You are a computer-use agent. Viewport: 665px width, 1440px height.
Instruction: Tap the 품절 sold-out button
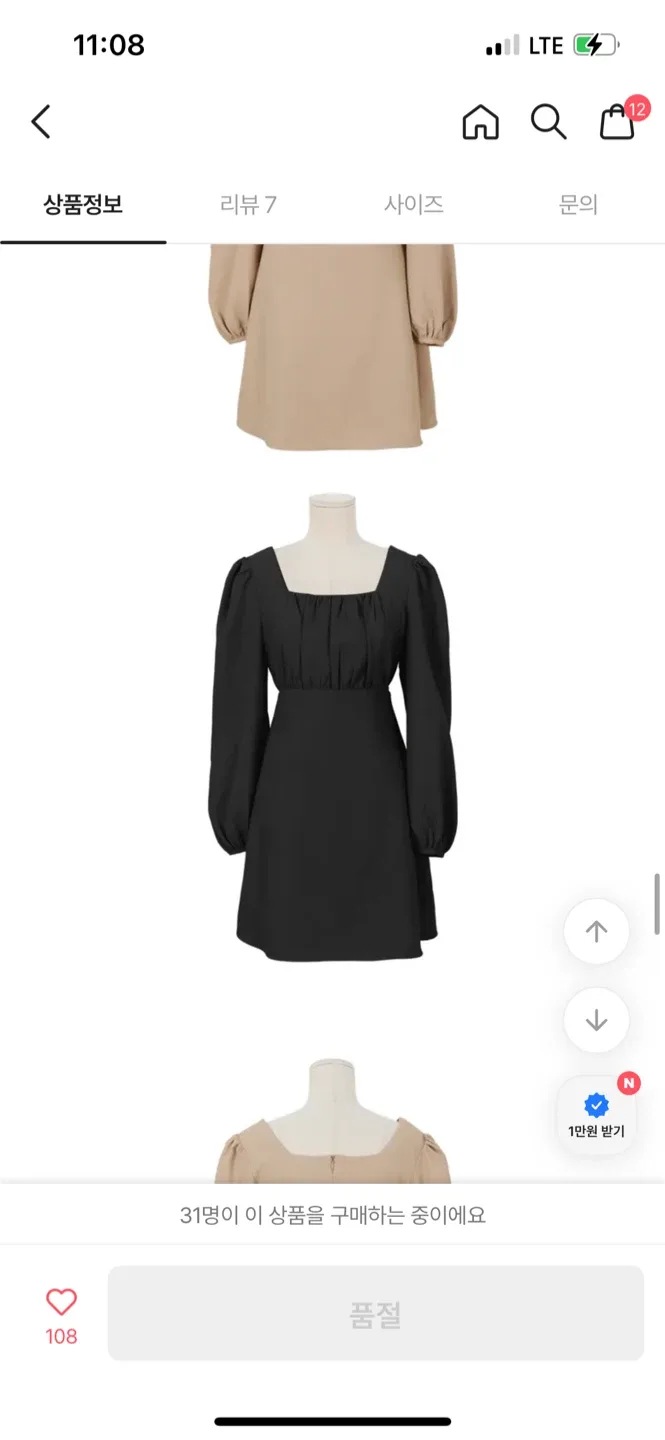pos(375,1313)
